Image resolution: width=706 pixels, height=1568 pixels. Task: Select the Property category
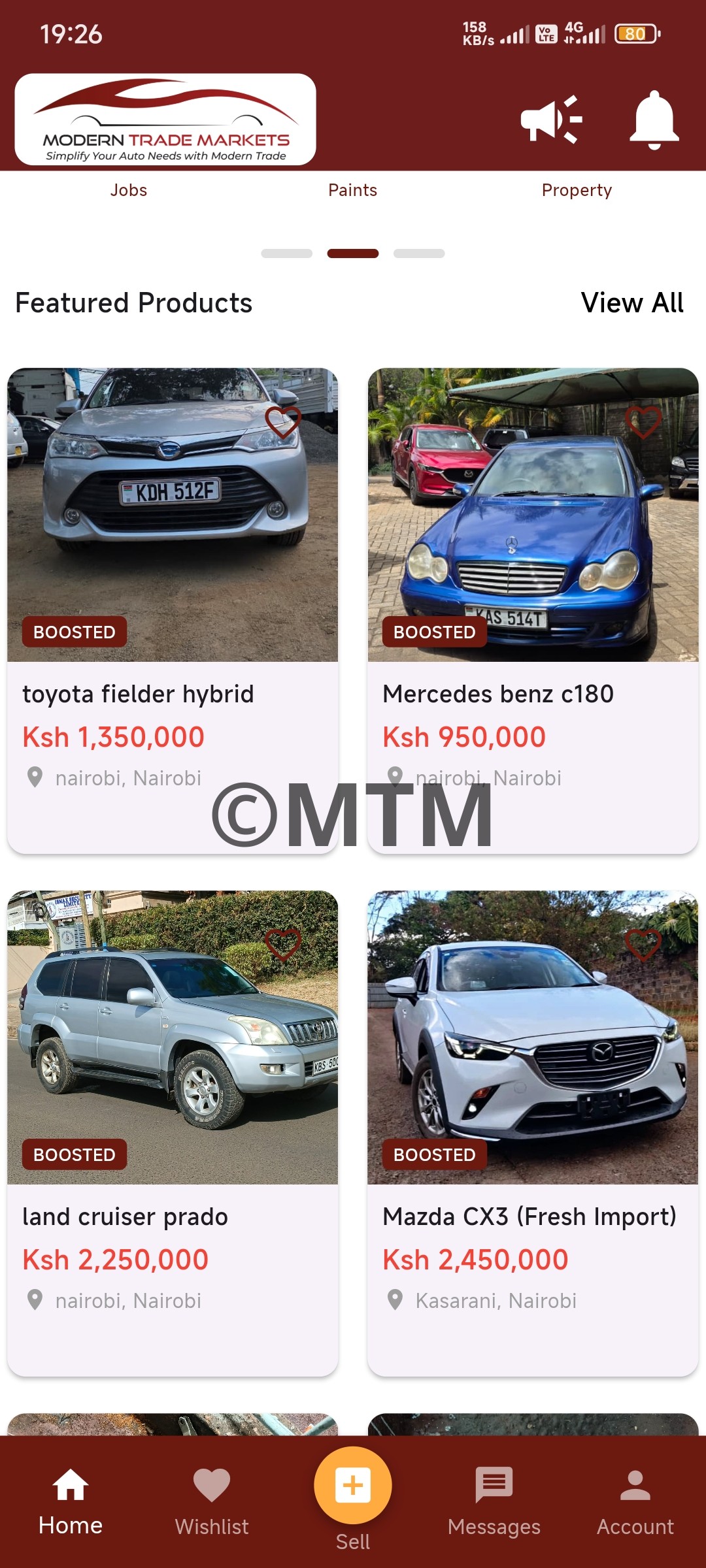click(x=577, y=190)
